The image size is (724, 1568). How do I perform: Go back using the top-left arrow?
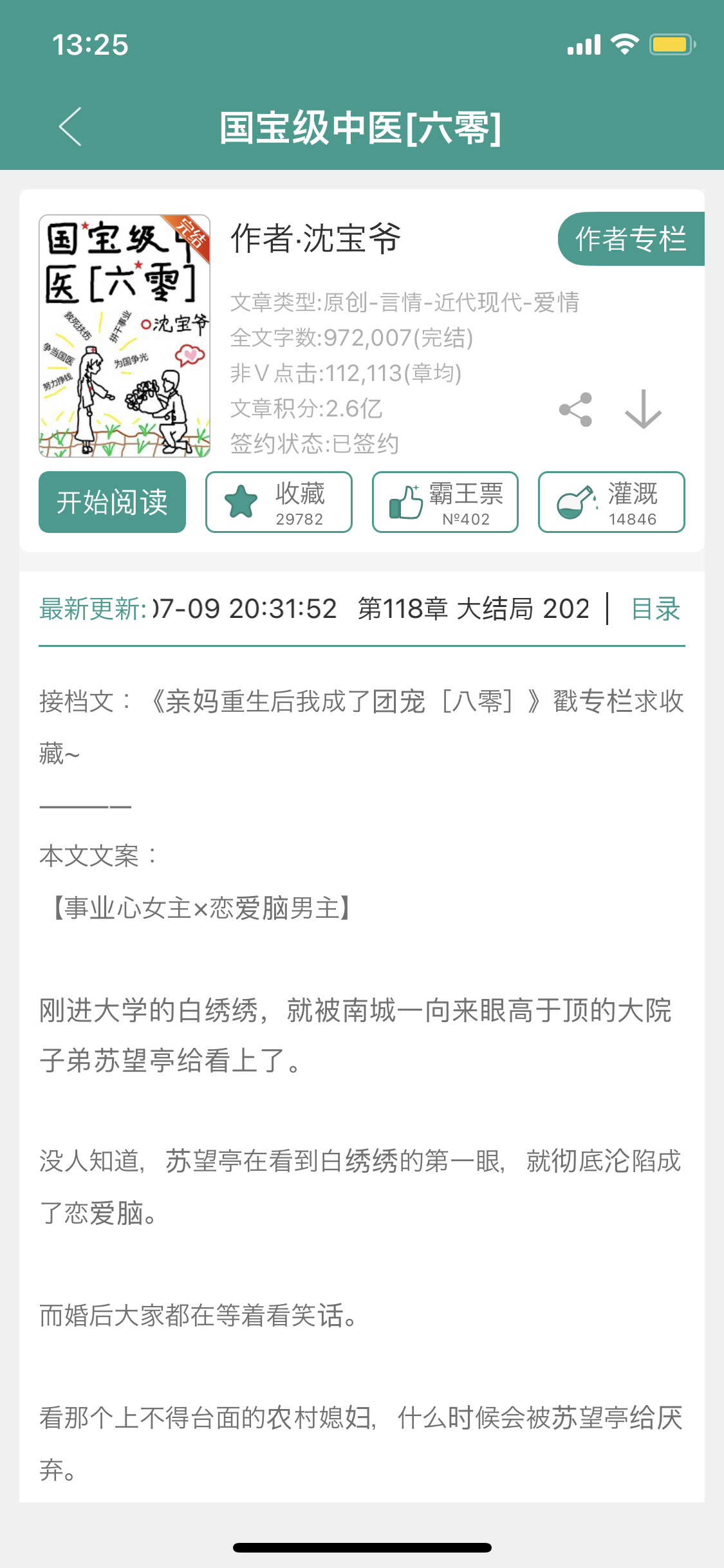click(x=71, y=127)
